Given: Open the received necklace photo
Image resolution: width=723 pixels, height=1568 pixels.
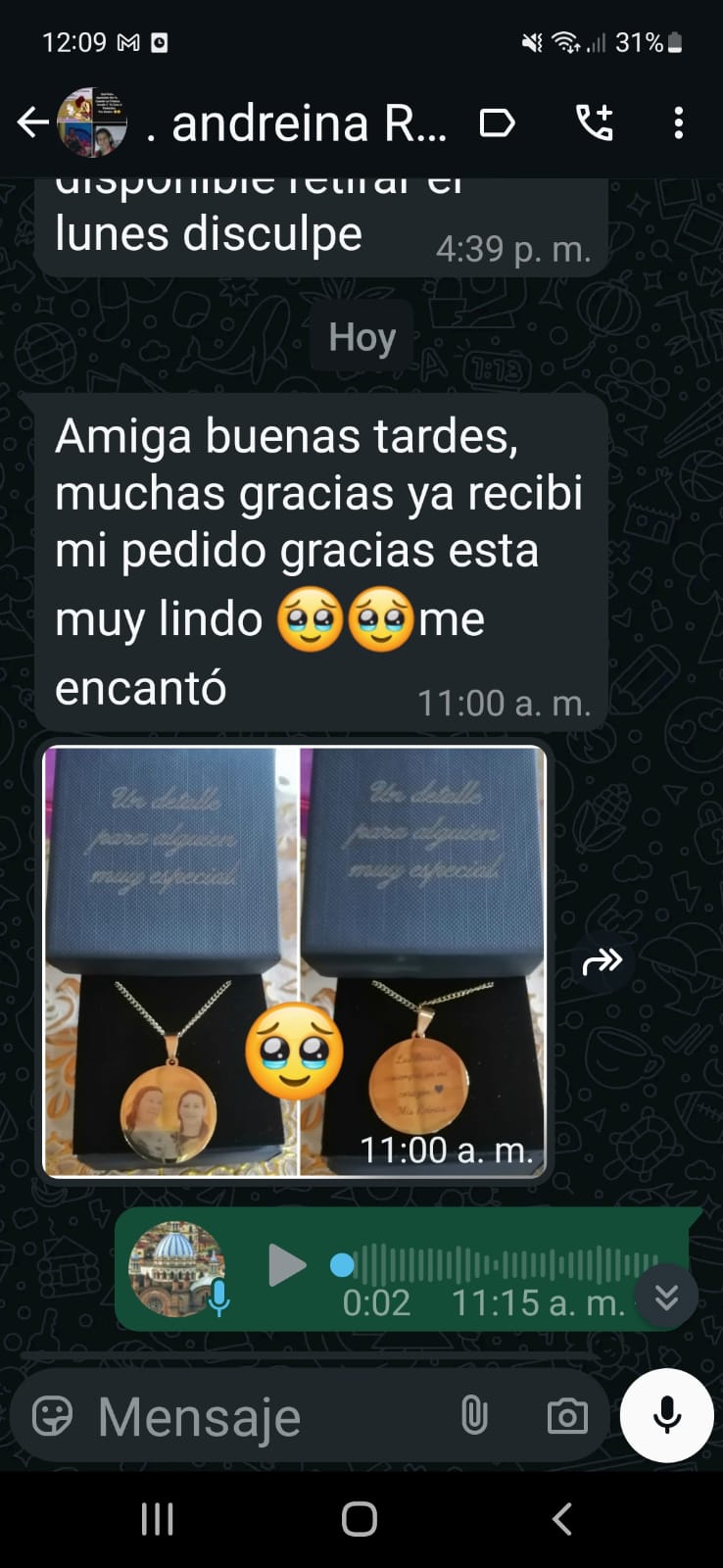Looking at the screenshot, I should tap(294, 961).
